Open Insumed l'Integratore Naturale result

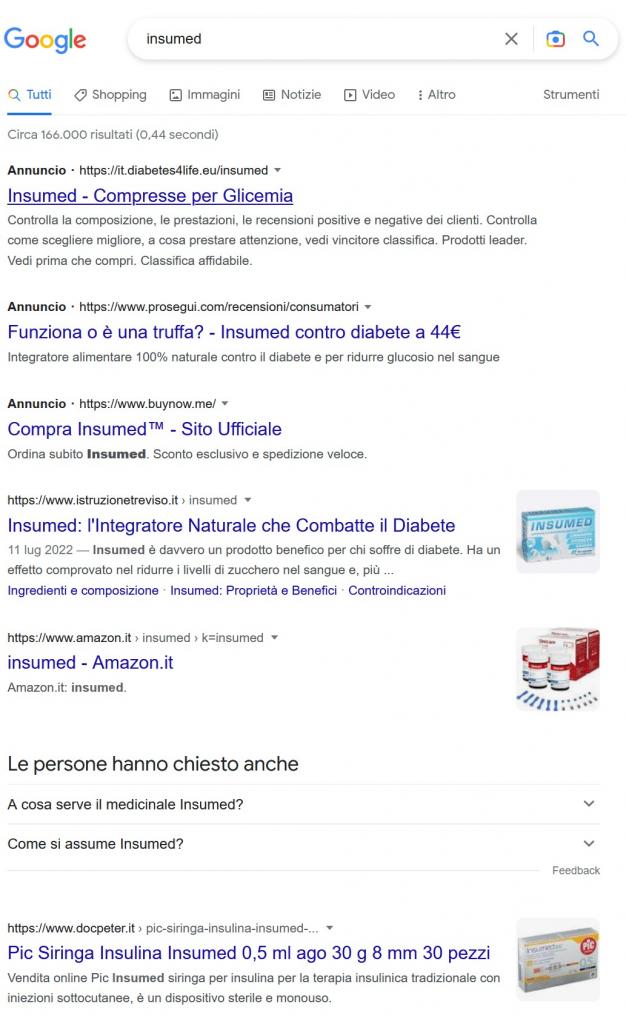click(x=231, y=525)
